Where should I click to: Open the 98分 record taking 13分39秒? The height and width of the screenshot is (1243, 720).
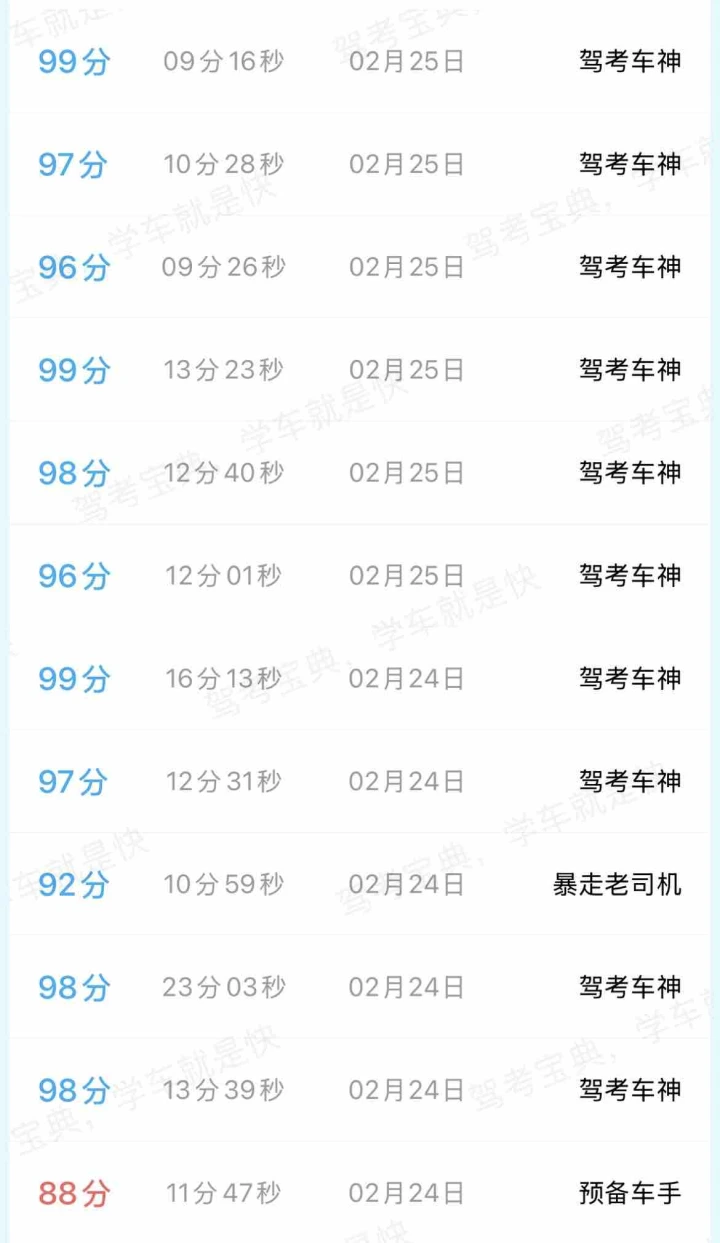[360, 1089]
